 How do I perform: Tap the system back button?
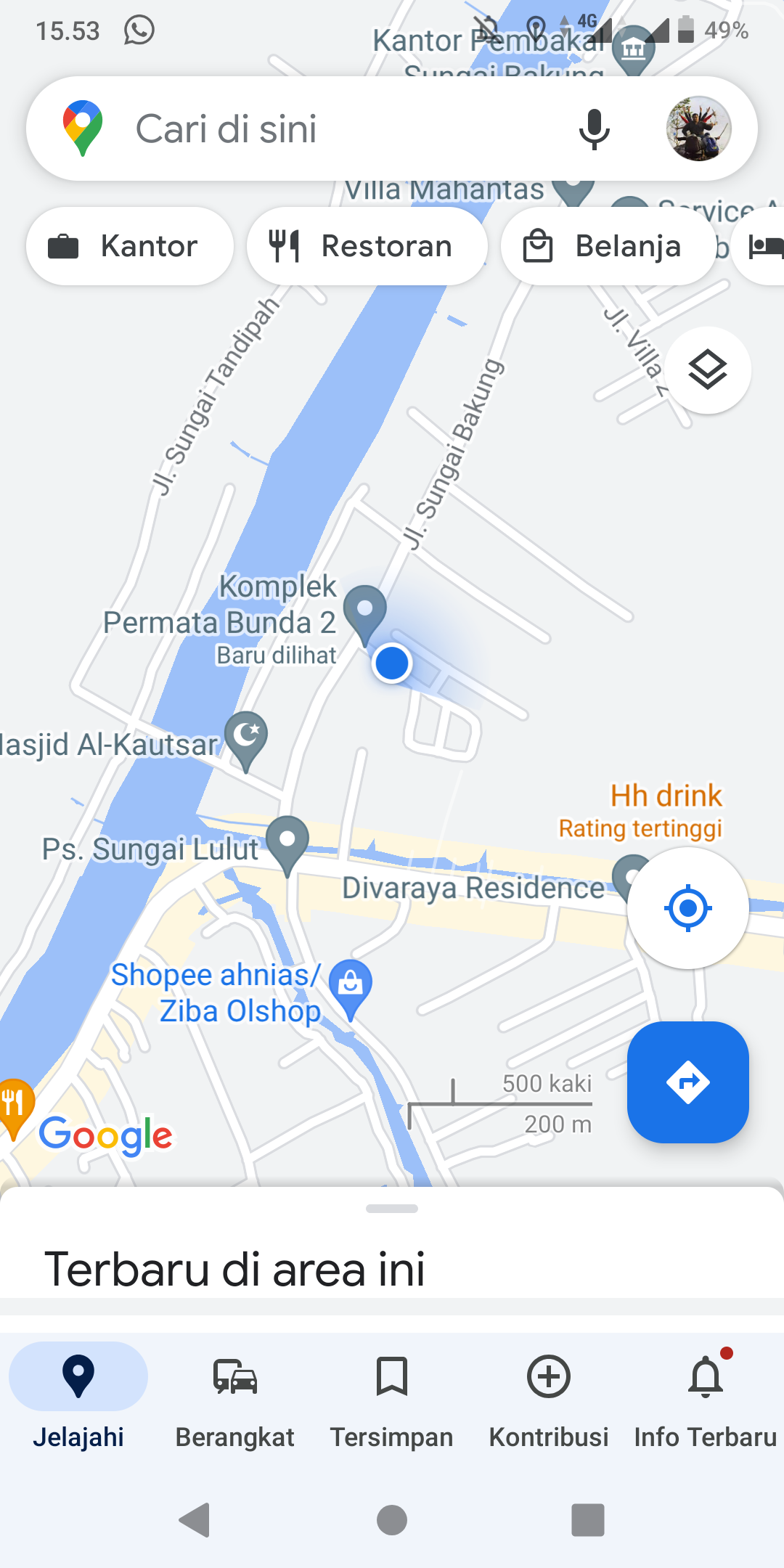pos(195,1520)
